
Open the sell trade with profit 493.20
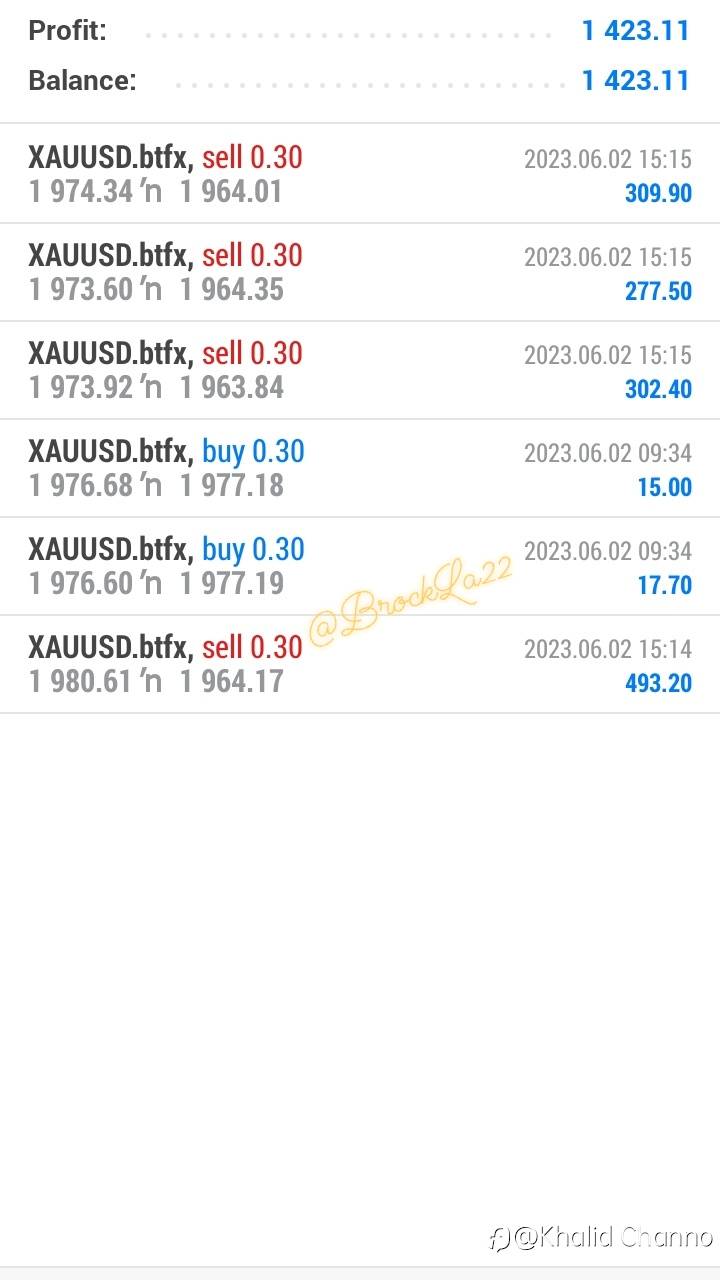(x=360, y=664)
